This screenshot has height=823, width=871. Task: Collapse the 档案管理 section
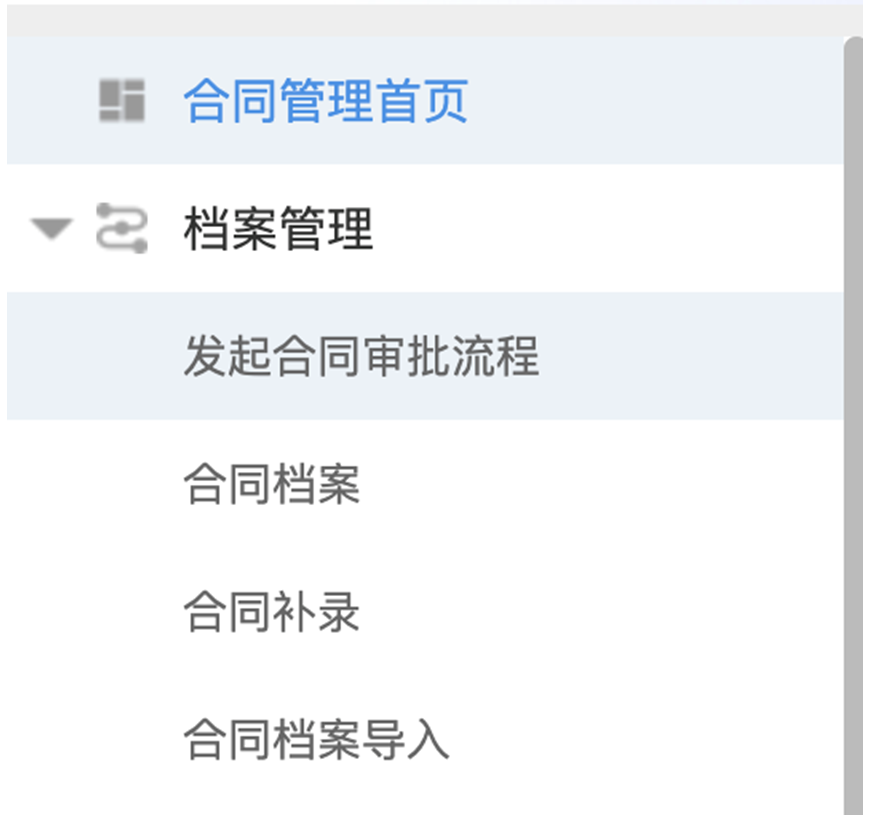[51, 229]
